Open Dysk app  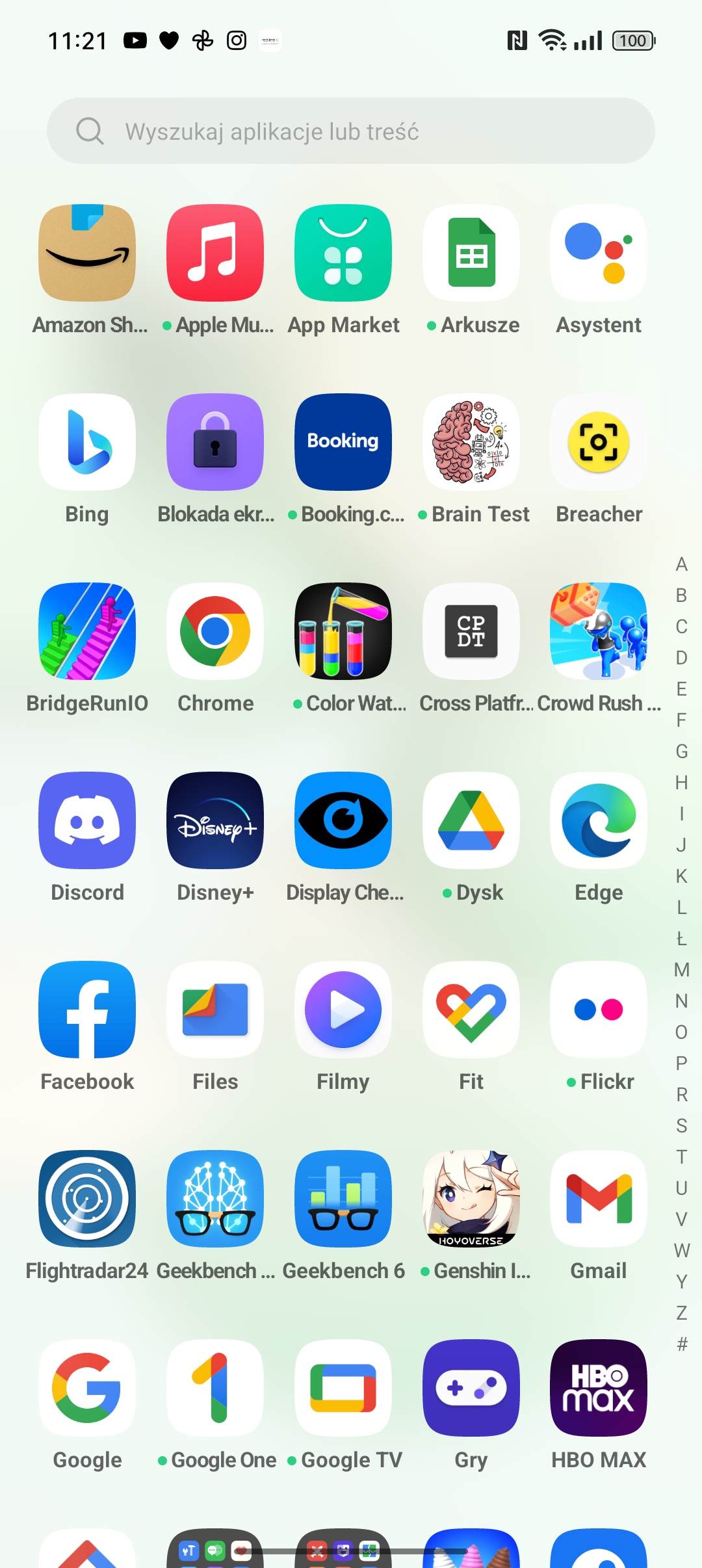coord(471,820)
